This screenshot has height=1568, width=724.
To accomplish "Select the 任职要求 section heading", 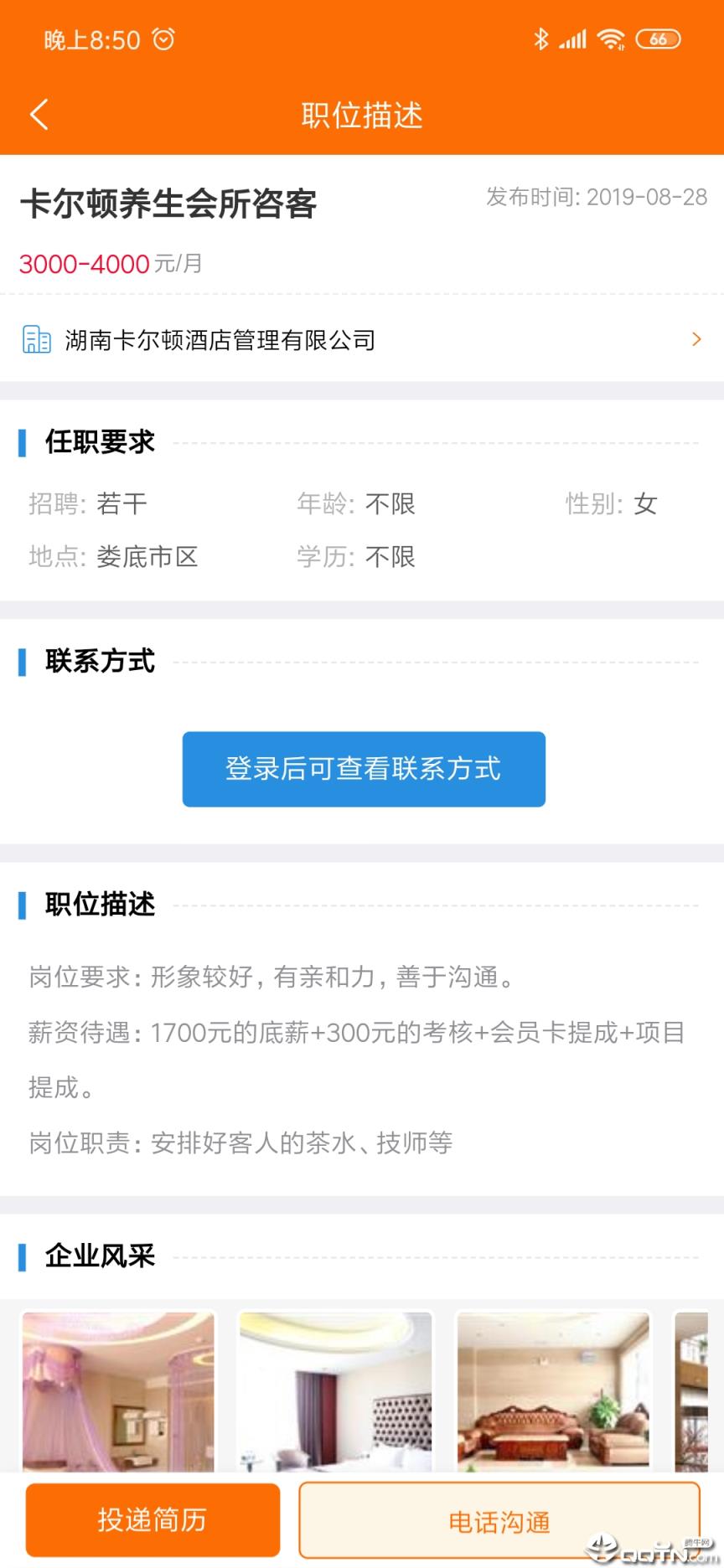I will pyautogui.click(x=99, y=441).
